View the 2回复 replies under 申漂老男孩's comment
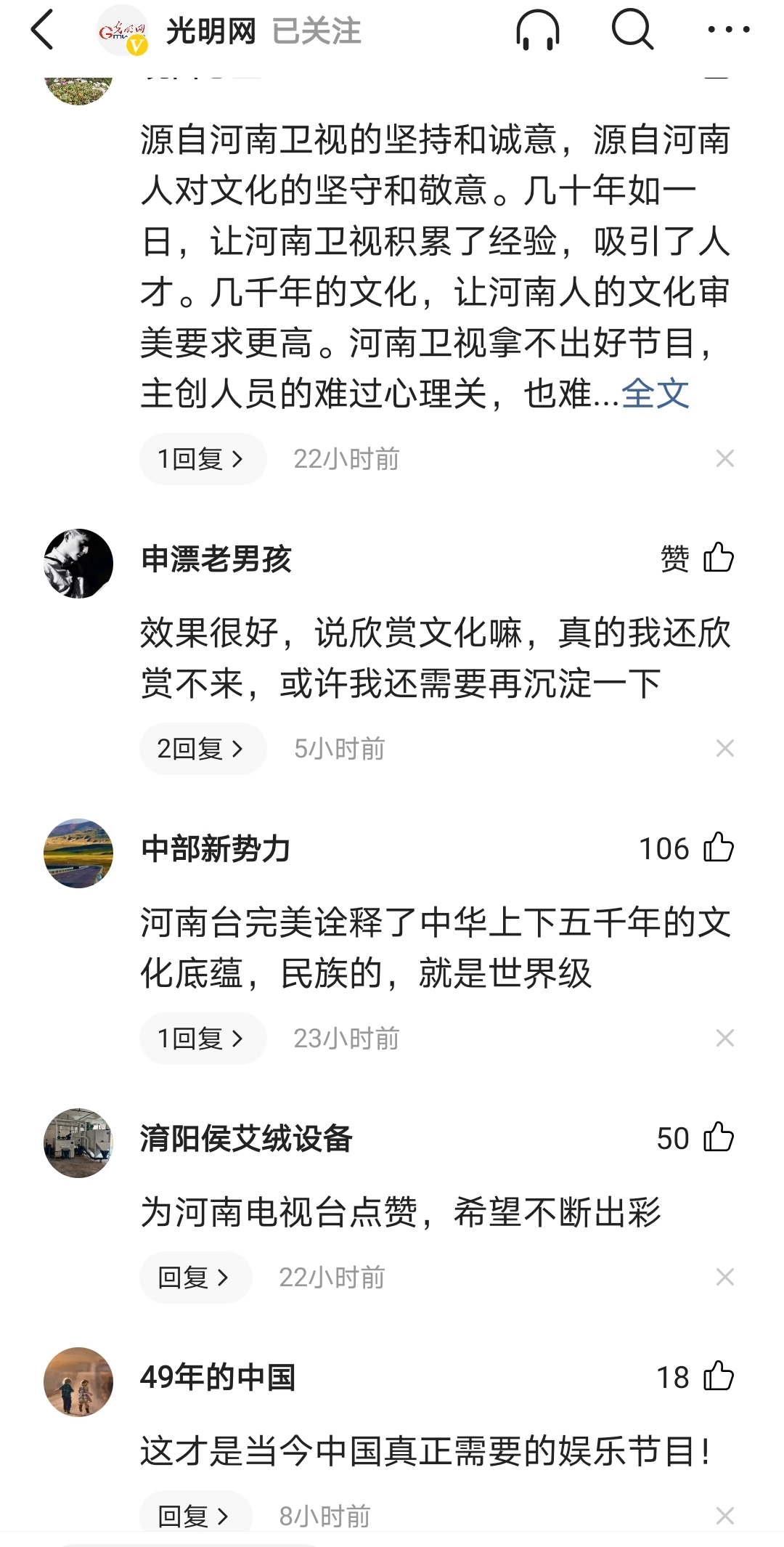 tap(202, 749)
